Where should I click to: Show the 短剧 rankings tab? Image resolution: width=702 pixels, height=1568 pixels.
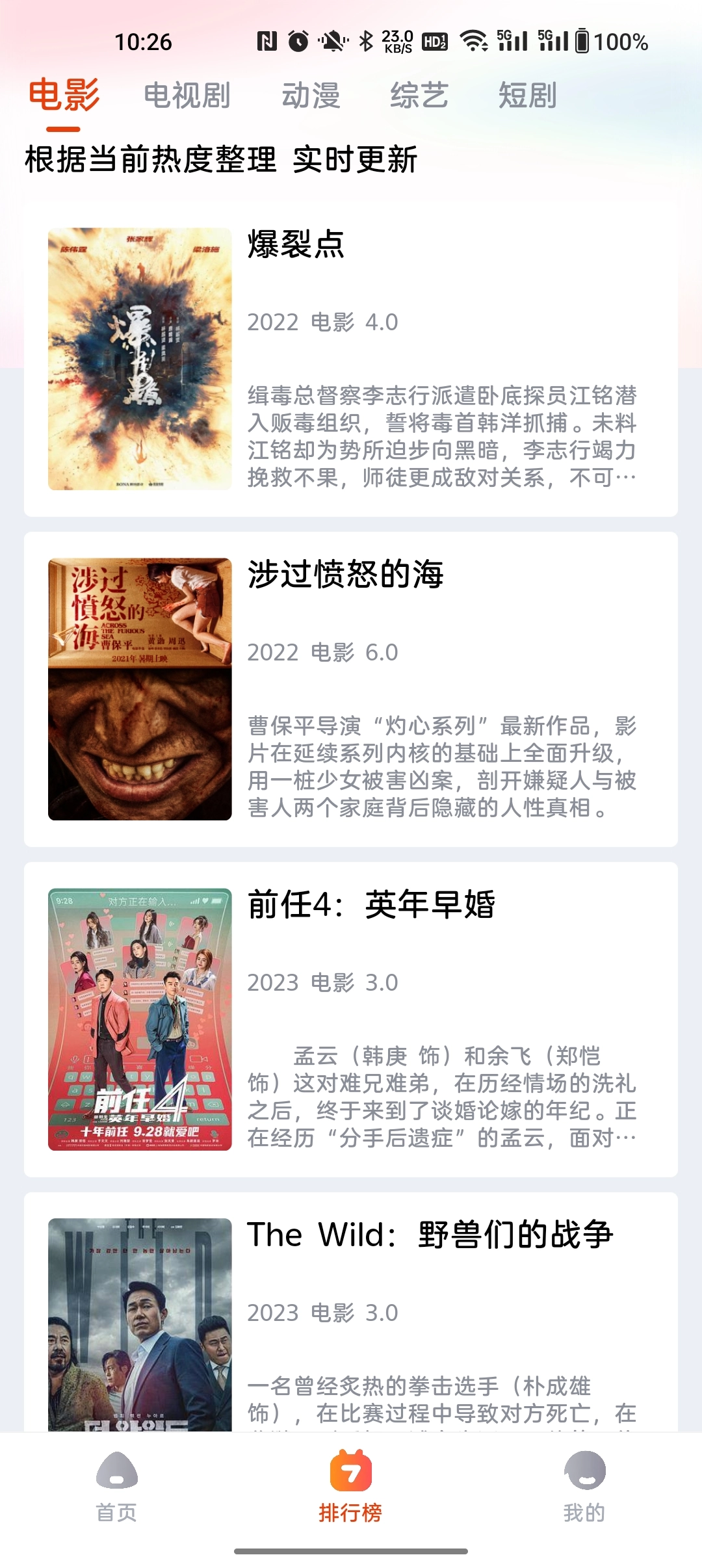[527, 96]
